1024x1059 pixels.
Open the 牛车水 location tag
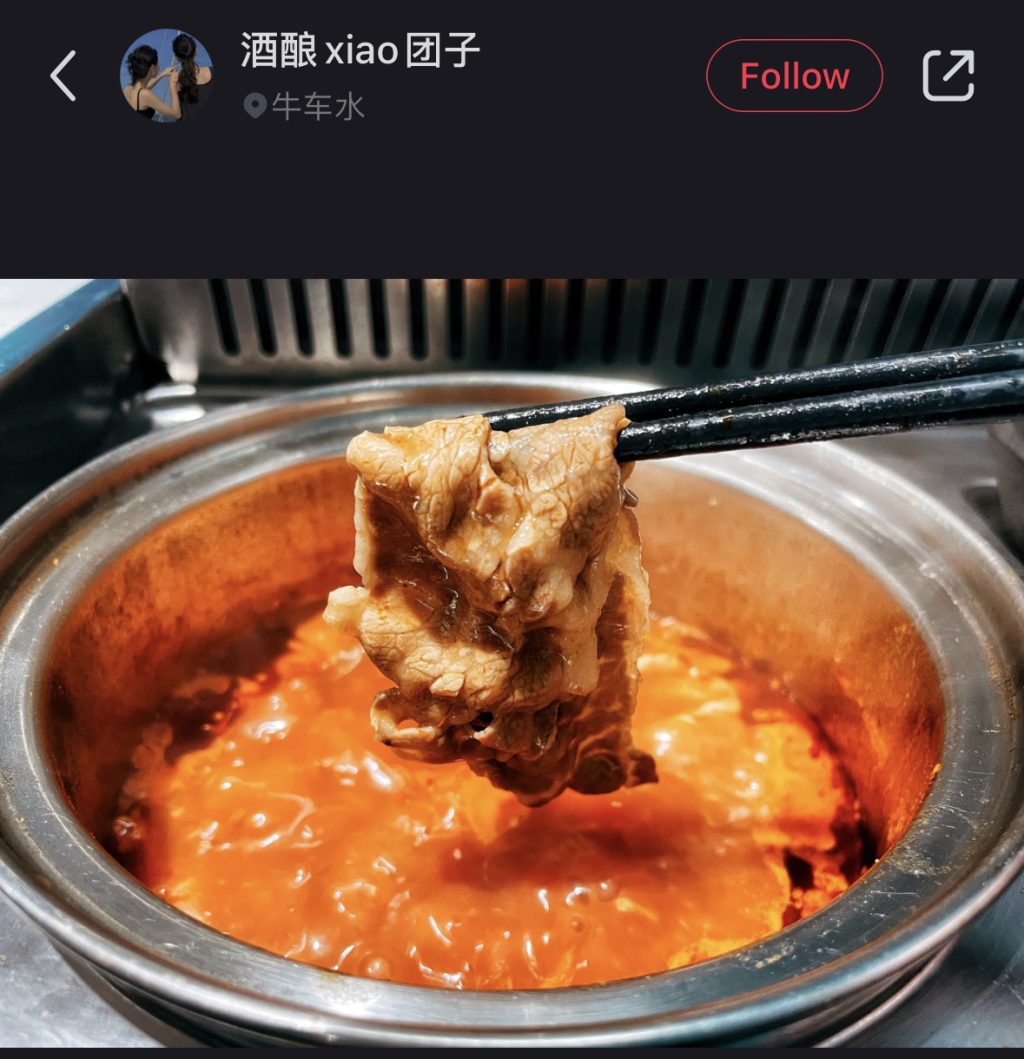tap(305, 106)
